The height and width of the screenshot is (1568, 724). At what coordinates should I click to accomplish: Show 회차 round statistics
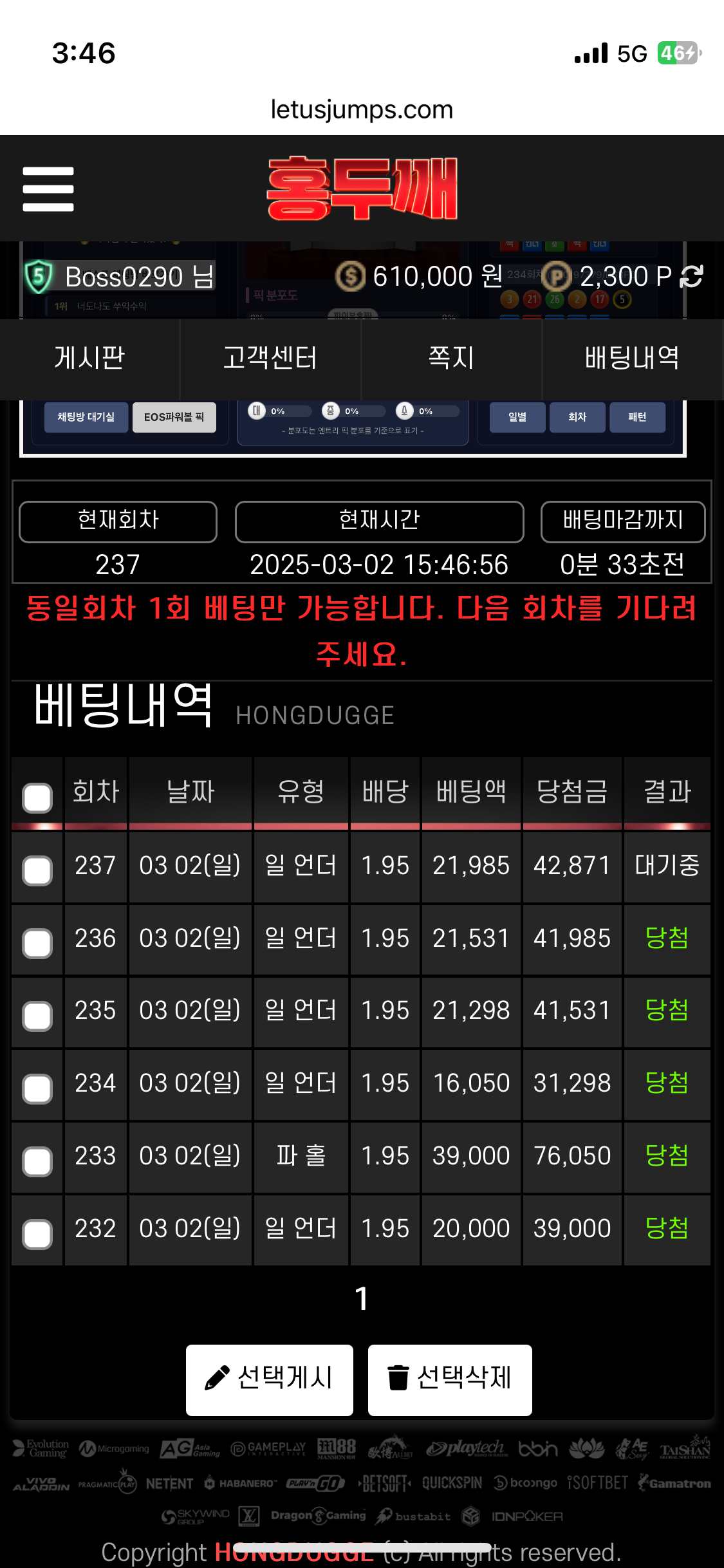click(x=577, y=417)
